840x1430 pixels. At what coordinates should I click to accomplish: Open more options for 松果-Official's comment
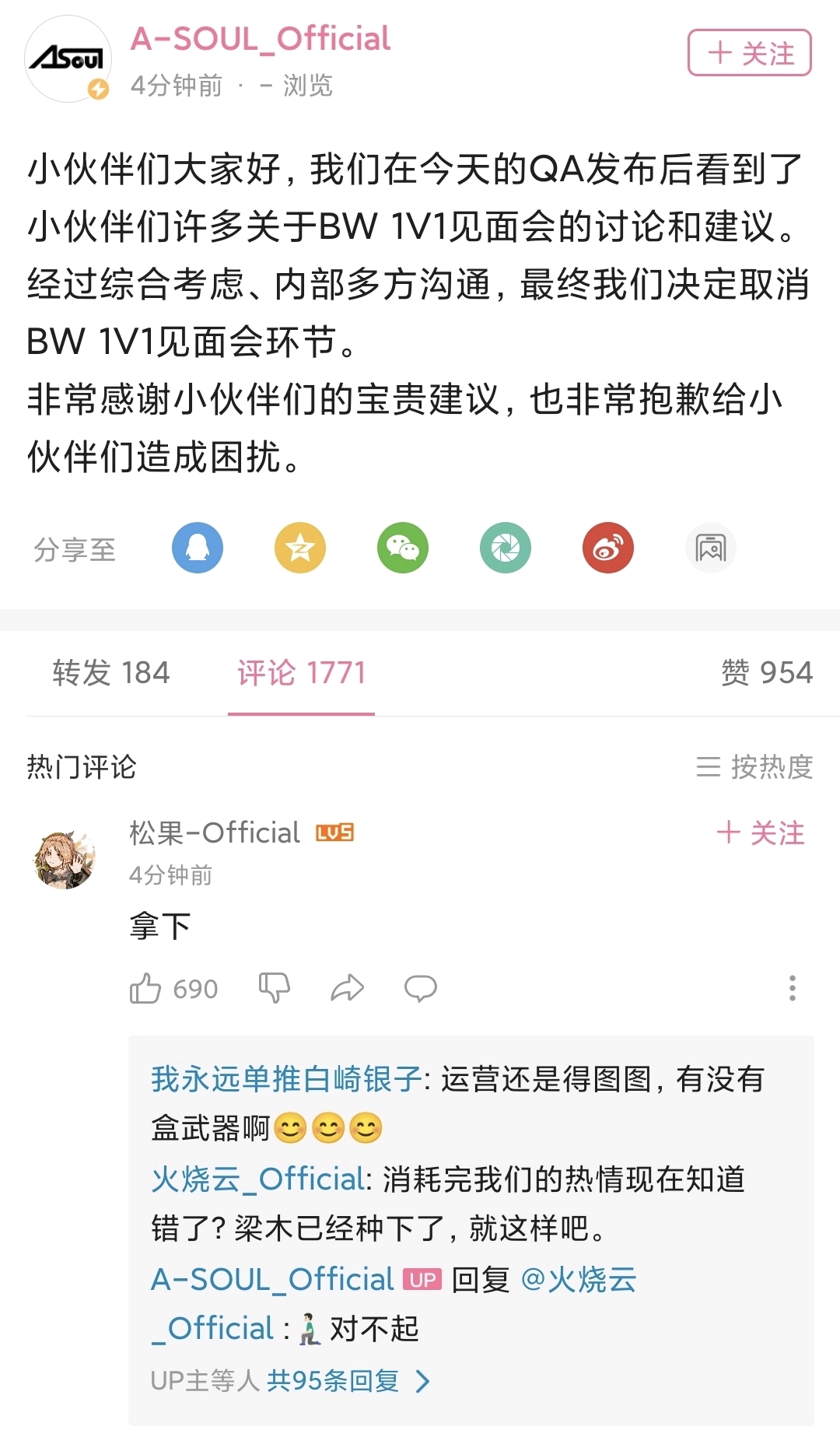coord(792,988)
